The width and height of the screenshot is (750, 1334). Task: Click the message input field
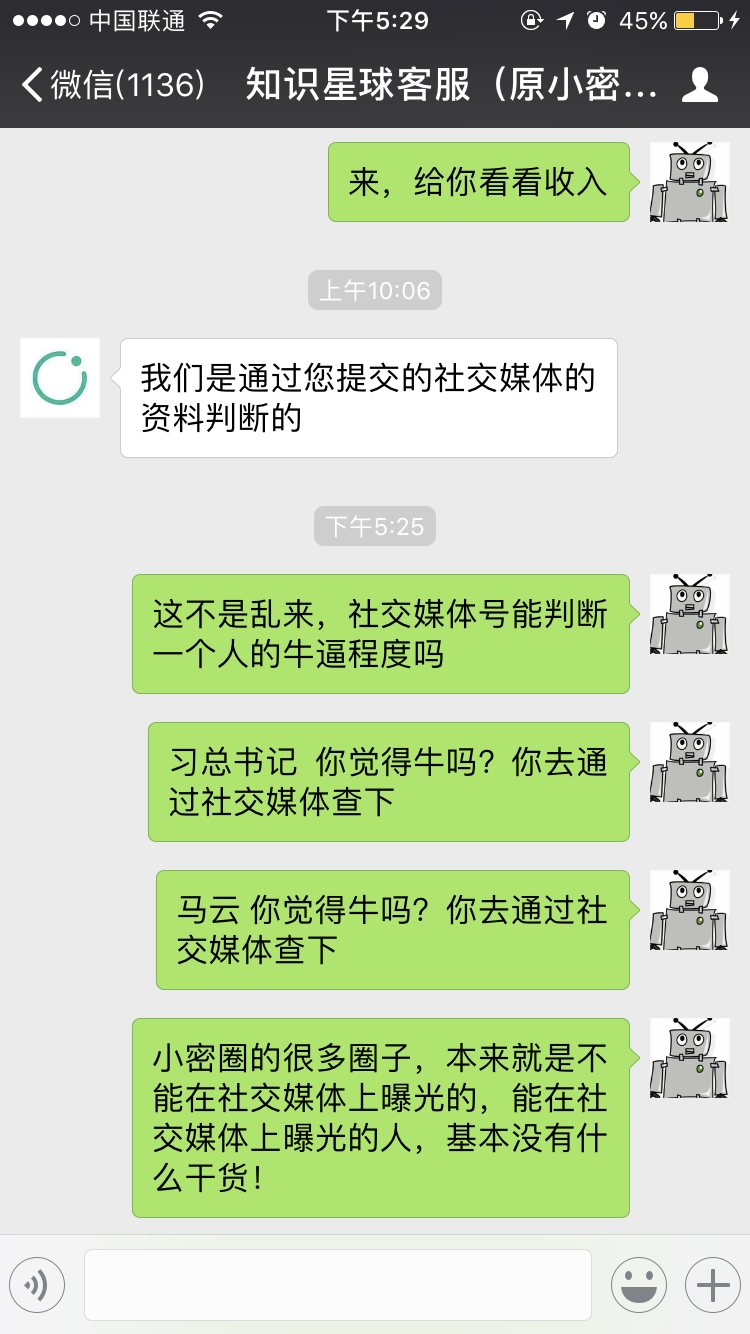338,1285
